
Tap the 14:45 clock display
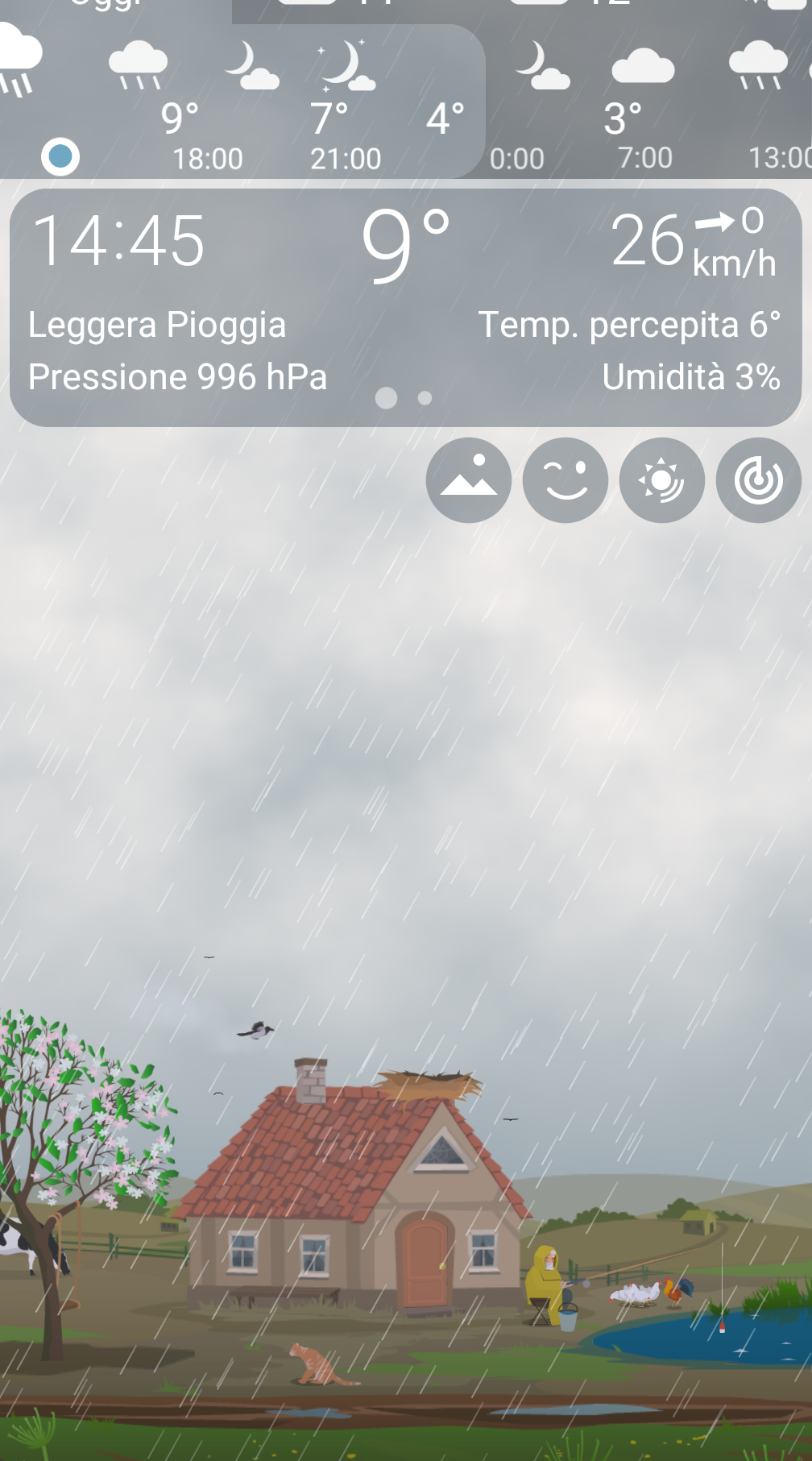coord(121,238)
